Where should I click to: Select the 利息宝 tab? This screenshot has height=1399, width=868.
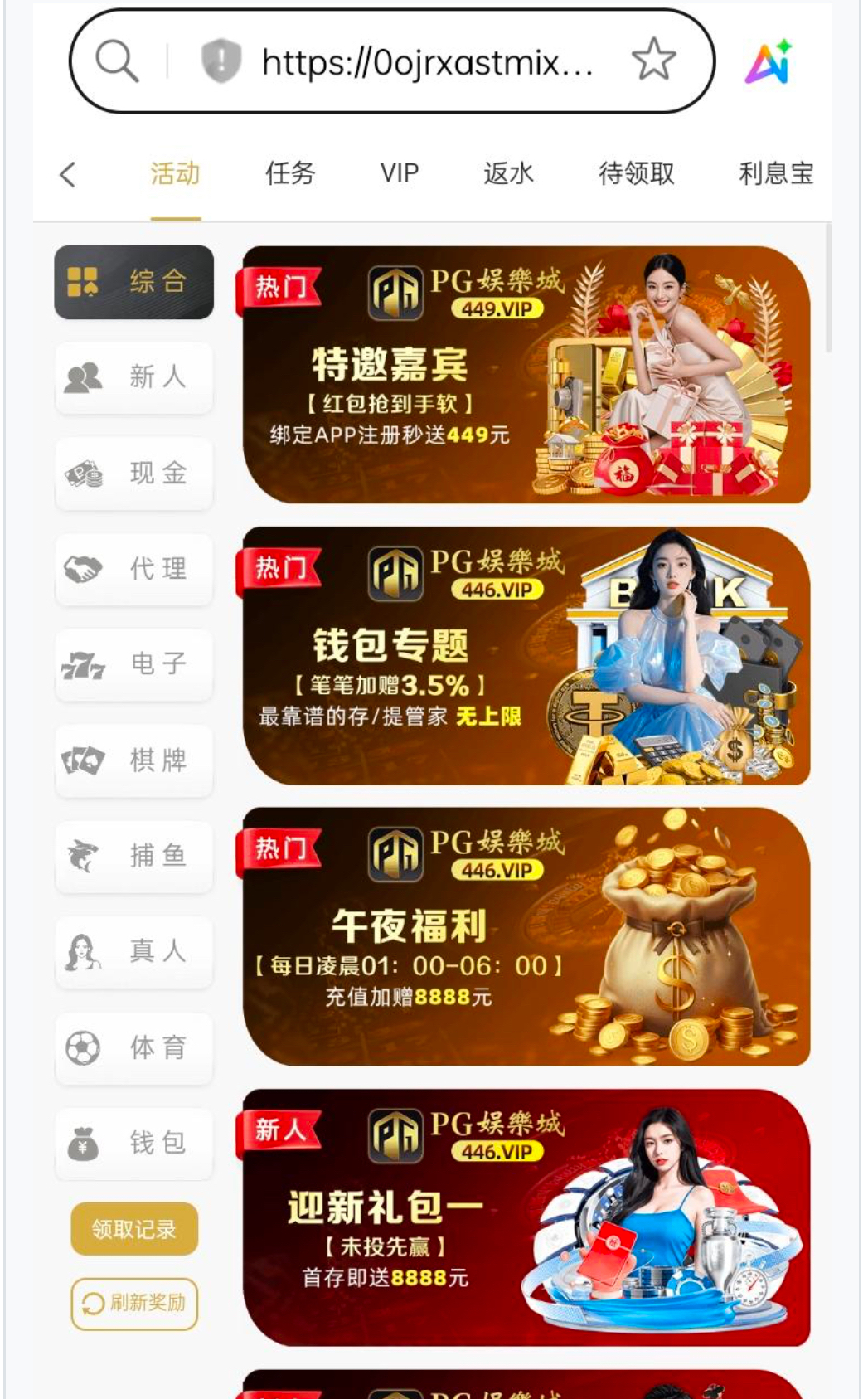pyautogui.click(x=776, y=173)
